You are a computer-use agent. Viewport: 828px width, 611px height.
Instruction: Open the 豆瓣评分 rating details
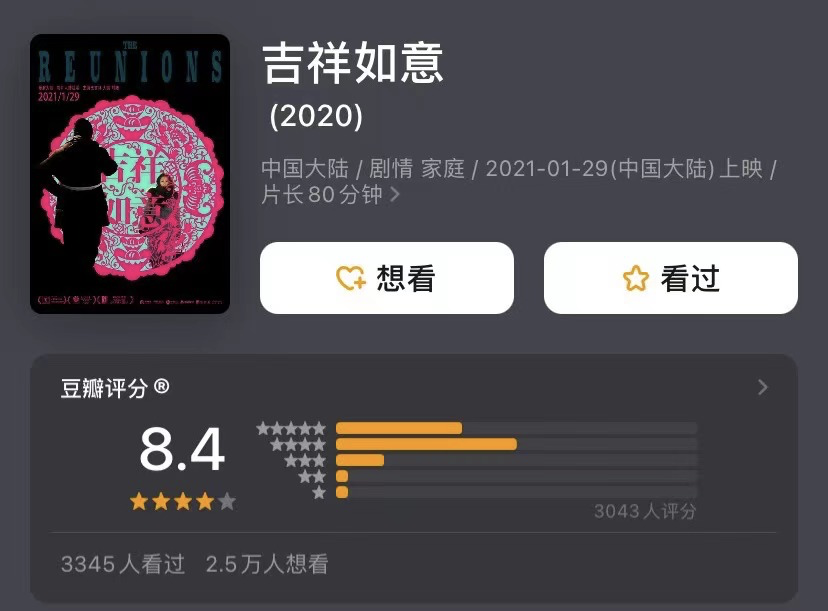click(763, 387)
